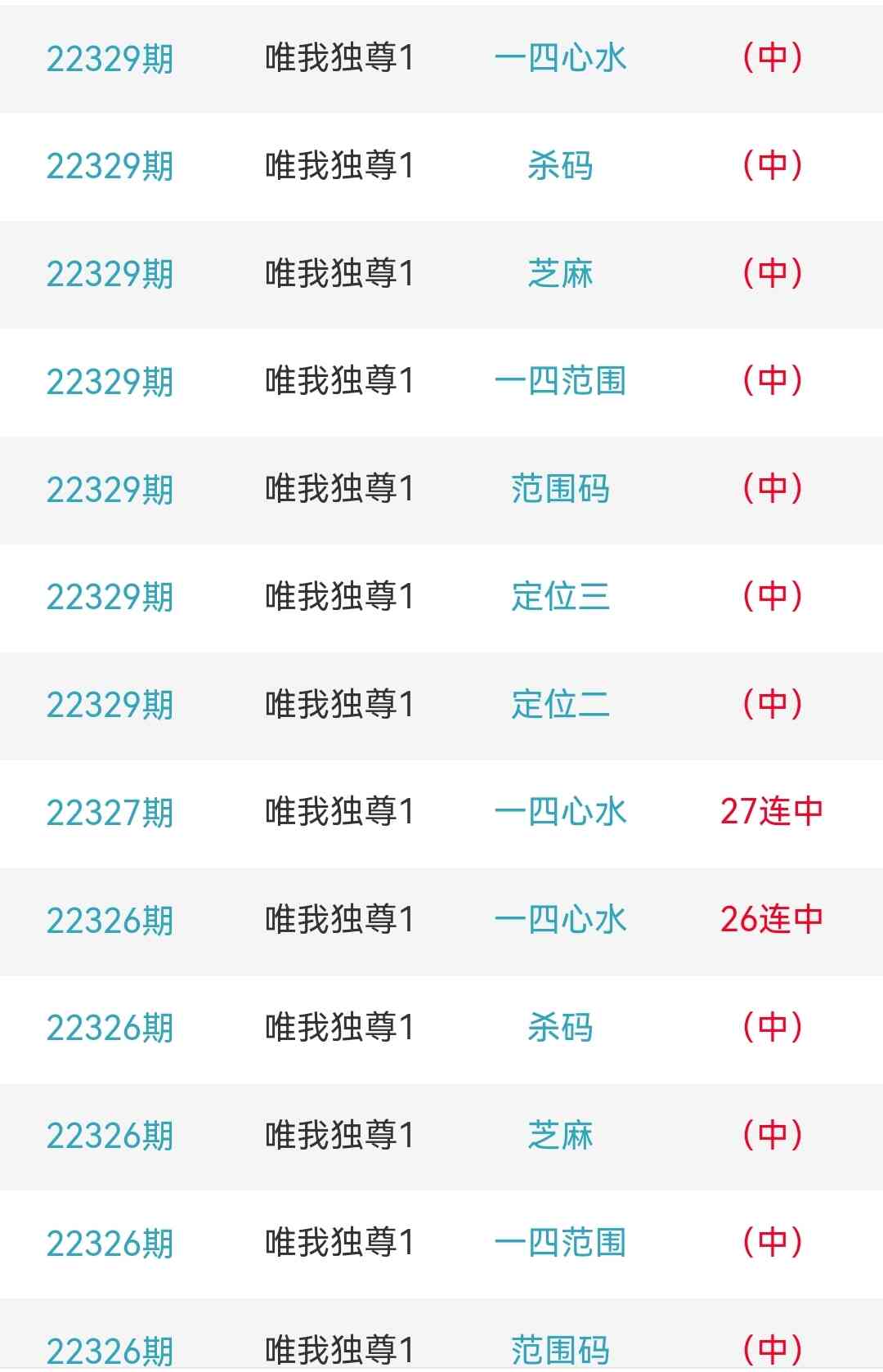Open the 22327期 一四心水 27连中 row
The width and height of the screenshot is (883, 1372).
559,813
